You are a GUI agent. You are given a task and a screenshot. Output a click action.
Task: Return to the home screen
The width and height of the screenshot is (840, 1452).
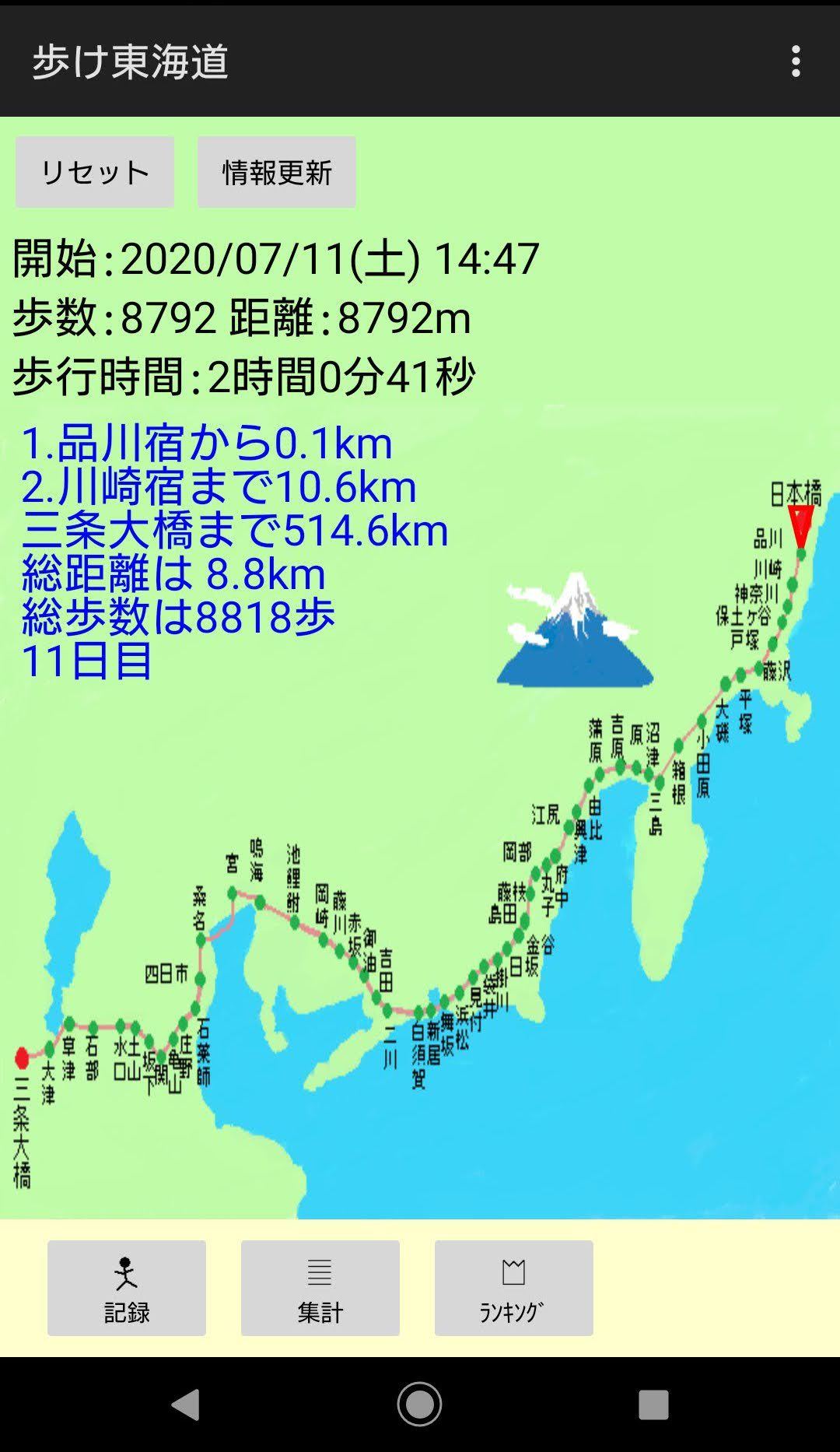click(420, 1405)
